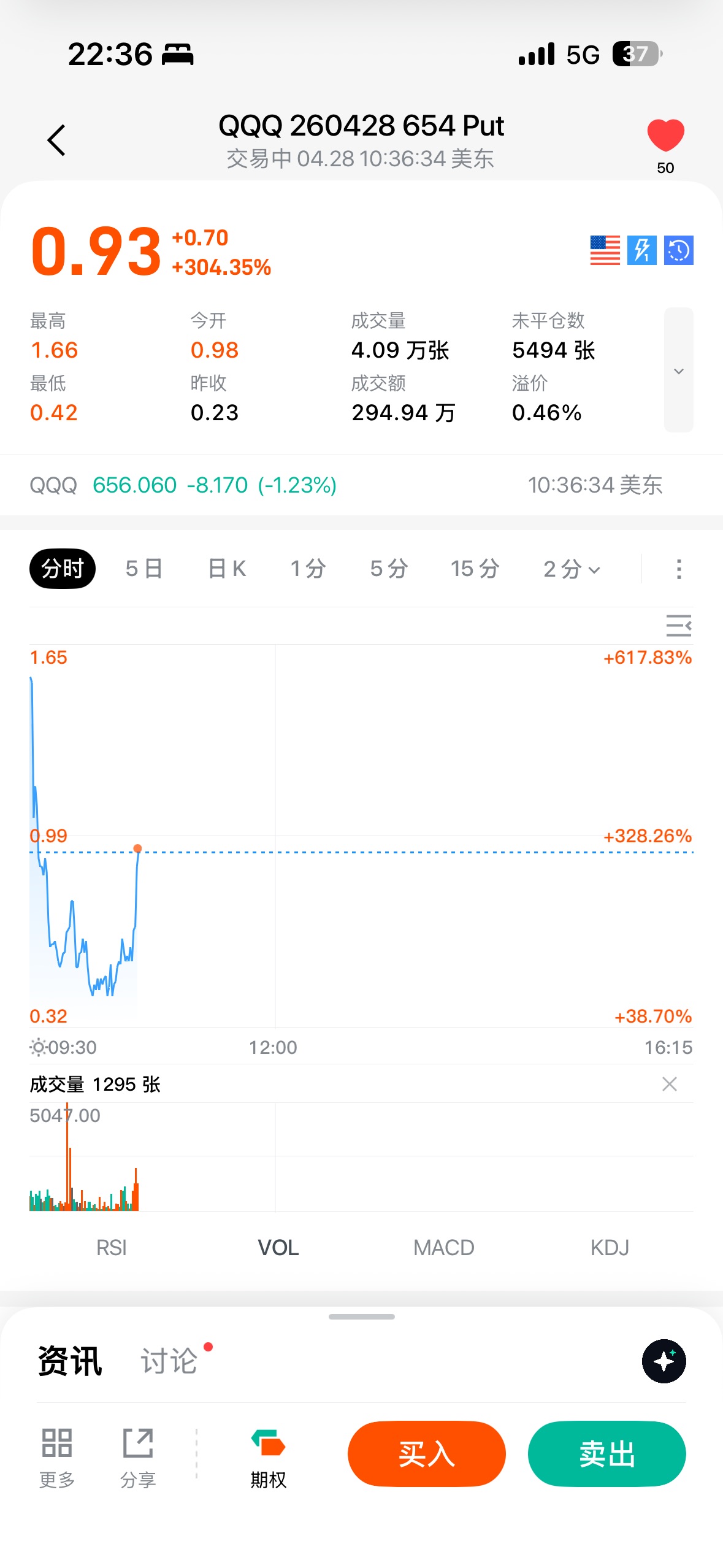Image resolution: width=723 pixels, height=1568 pixels.
Task: Go back from the QQQ Put page
Action: click(x=56, y=140)
